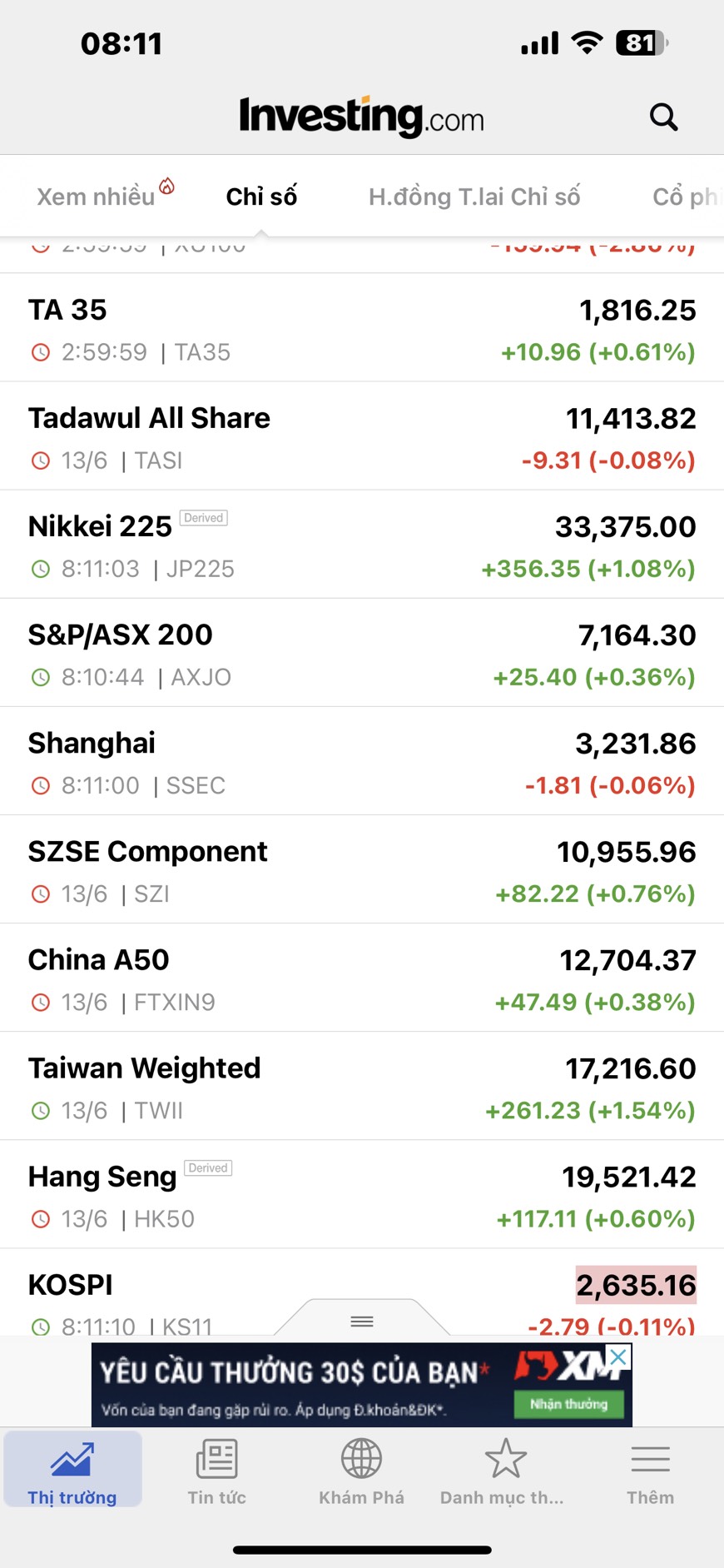
Task: Open China A50 index details
Action: click(362, 978)
